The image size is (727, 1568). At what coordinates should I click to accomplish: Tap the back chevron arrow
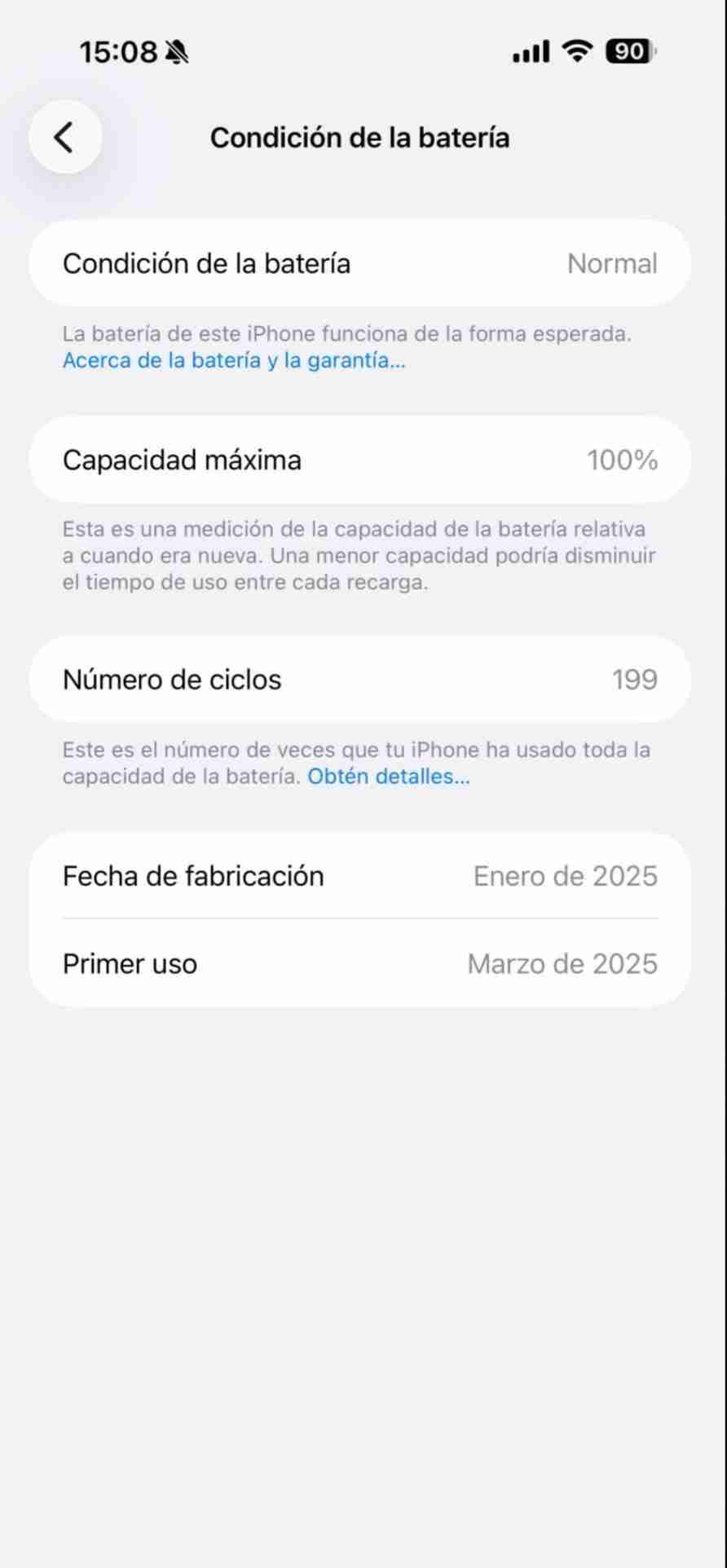tap(65, 137)
